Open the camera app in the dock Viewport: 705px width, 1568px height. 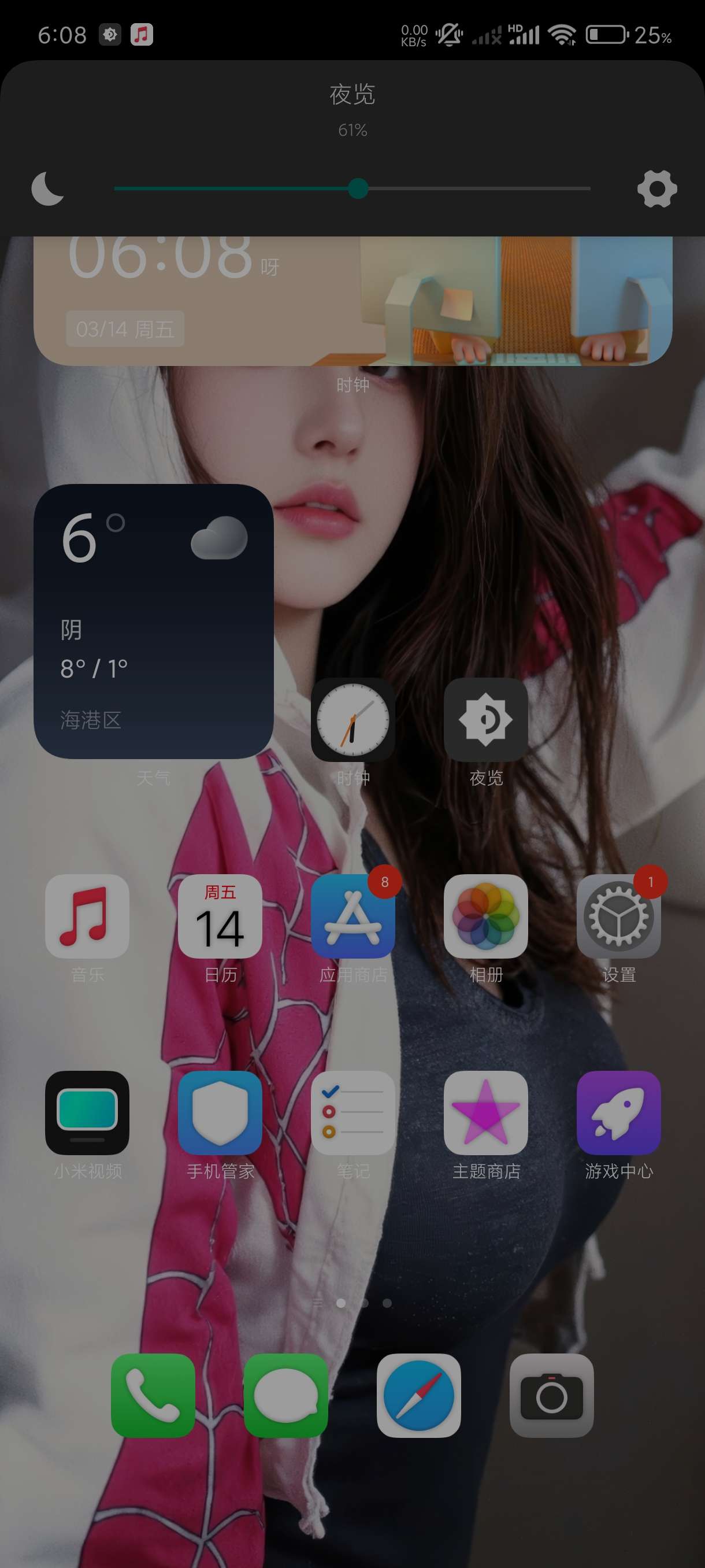point(551,1395)
